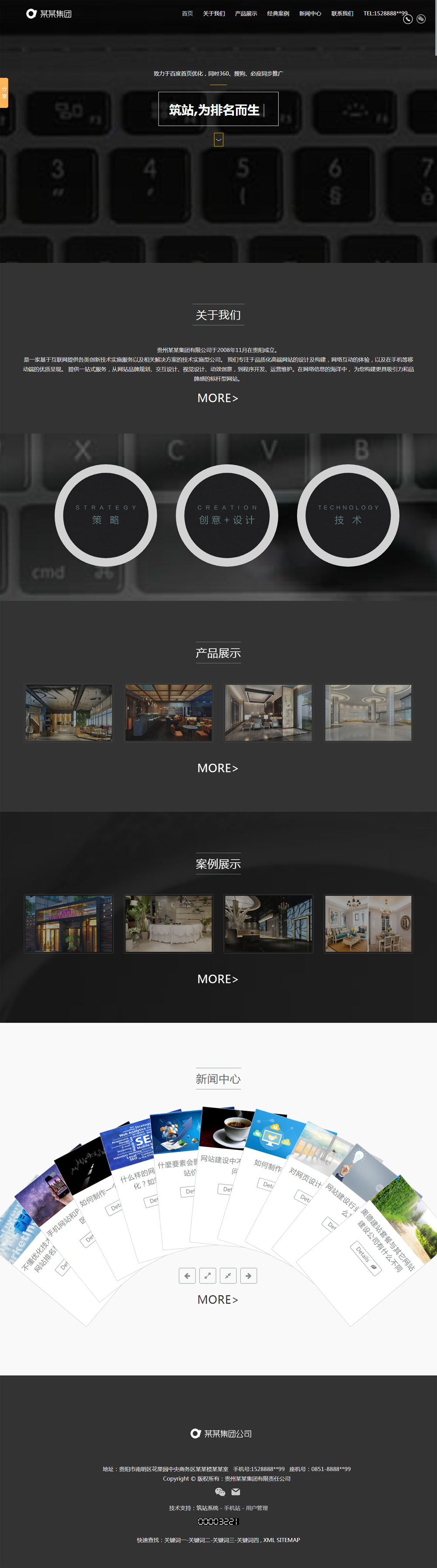
Task: Open the orange 分享 side tab
Action: tap(4, 93)
